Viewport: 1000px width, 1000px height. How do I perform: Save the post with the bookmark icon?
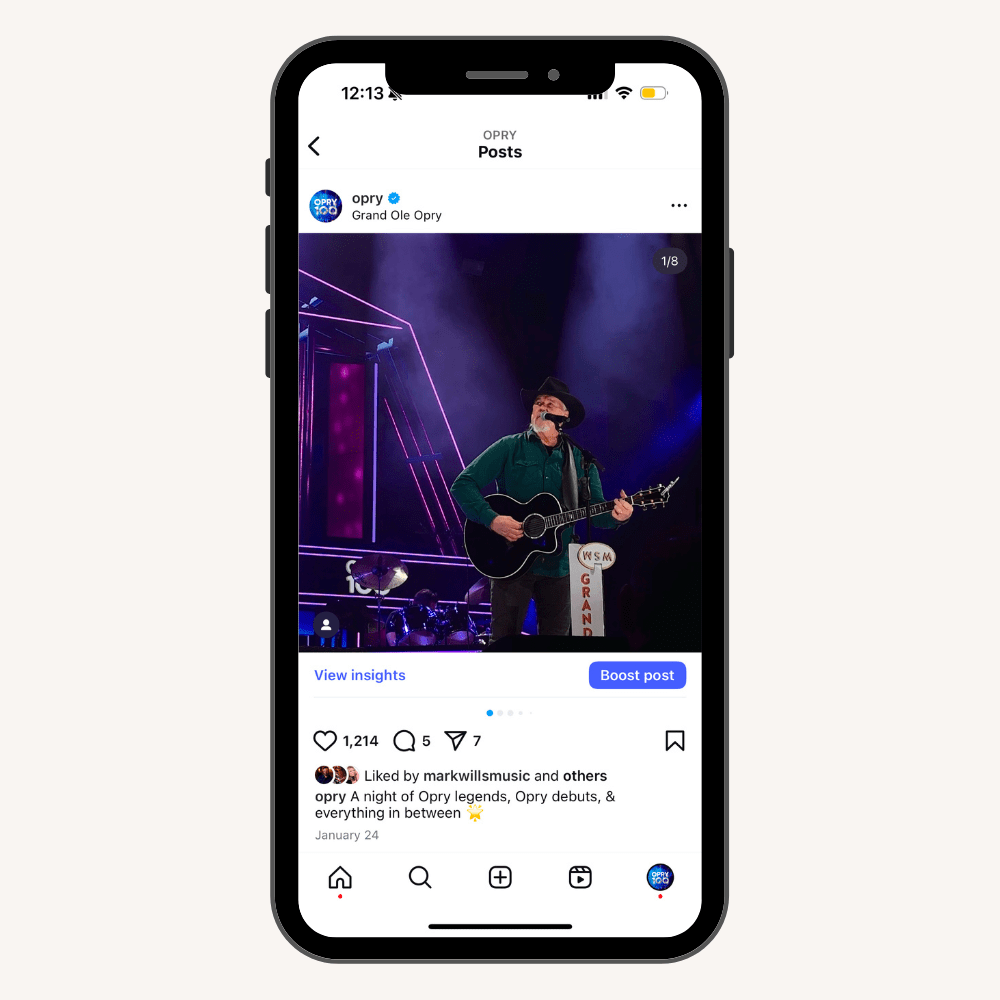point(675,741)
